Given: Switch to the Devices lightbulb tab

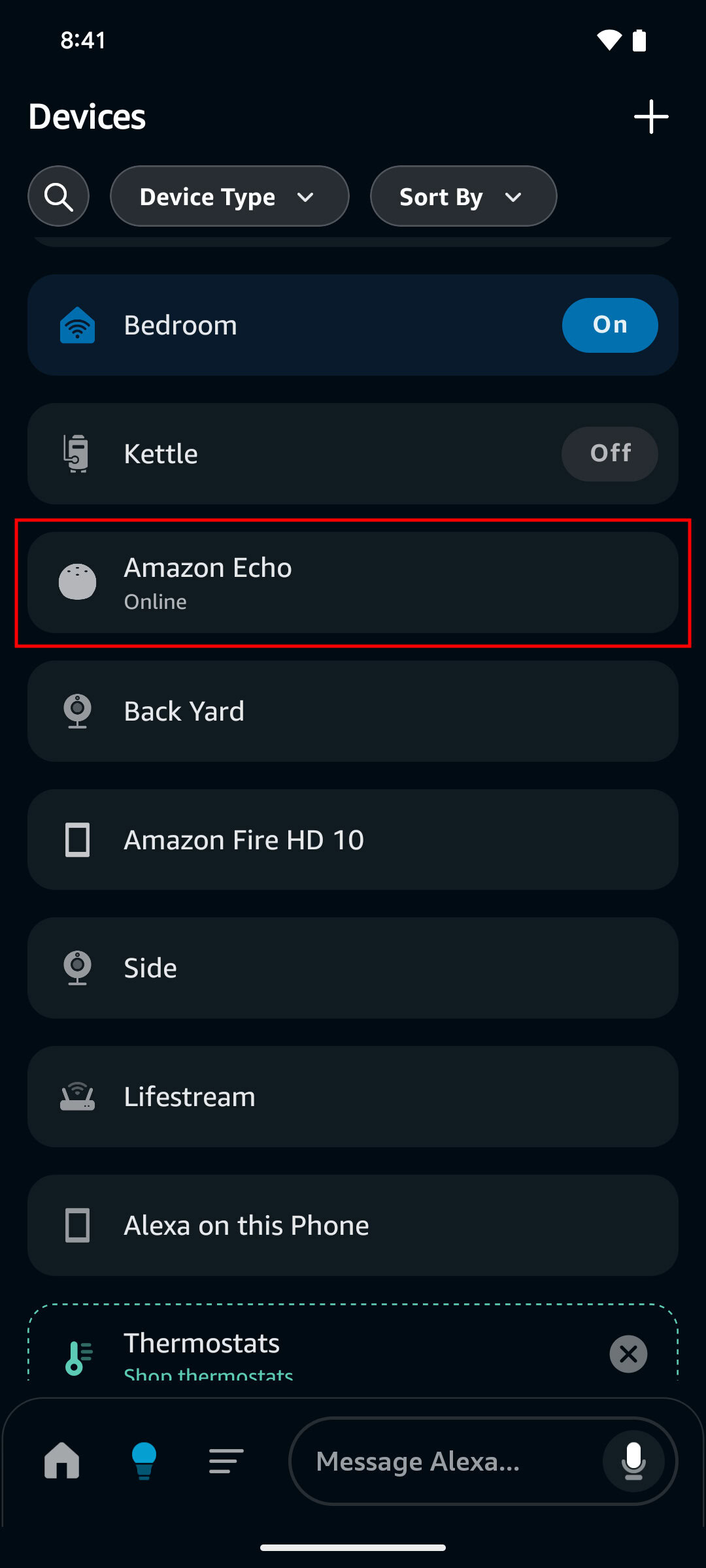Looking at the screenshot, I should coord(144,1460).
